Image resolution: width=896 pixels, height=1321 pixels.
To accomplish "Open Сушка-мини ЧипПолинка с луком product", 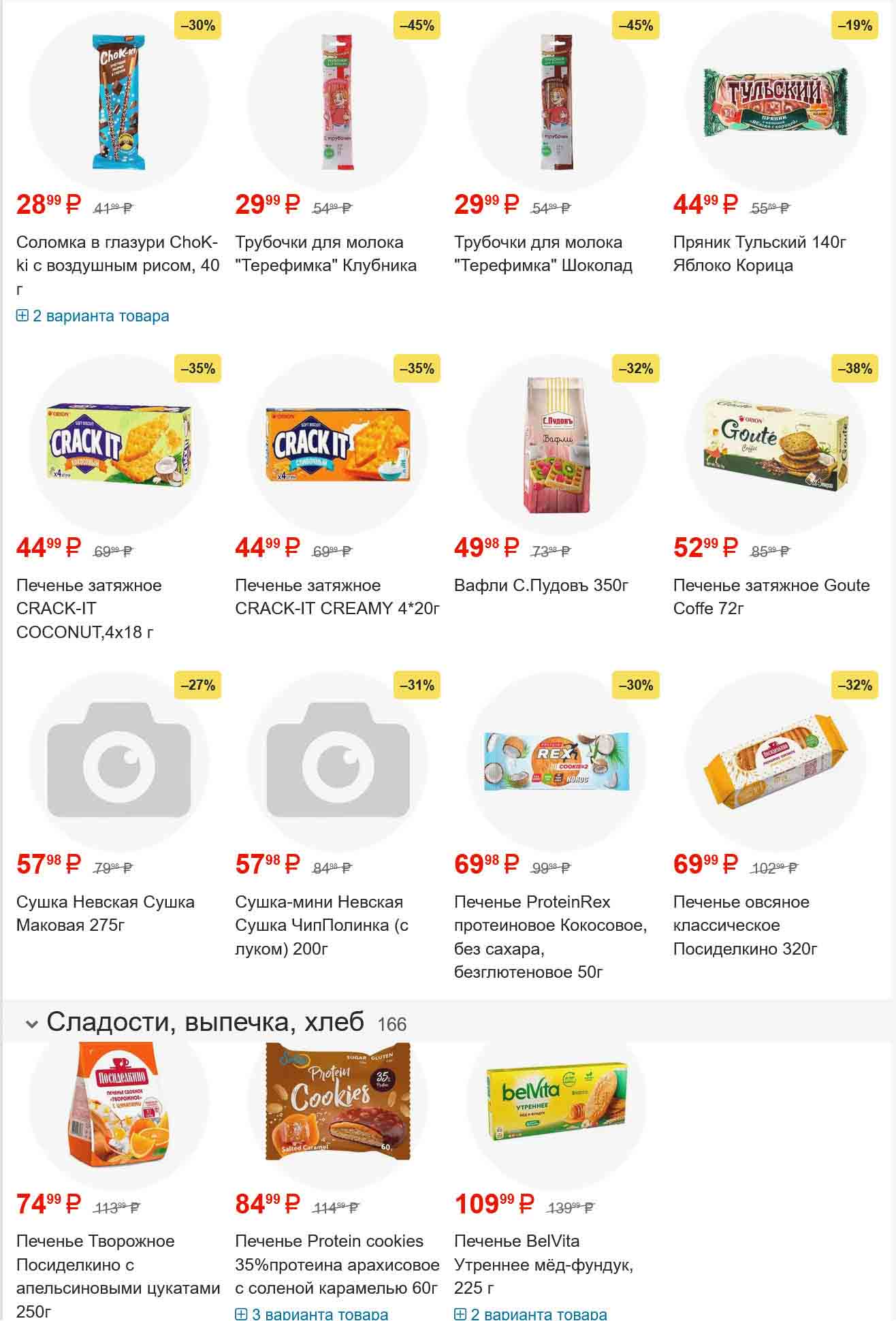I will tap(321, 925).
